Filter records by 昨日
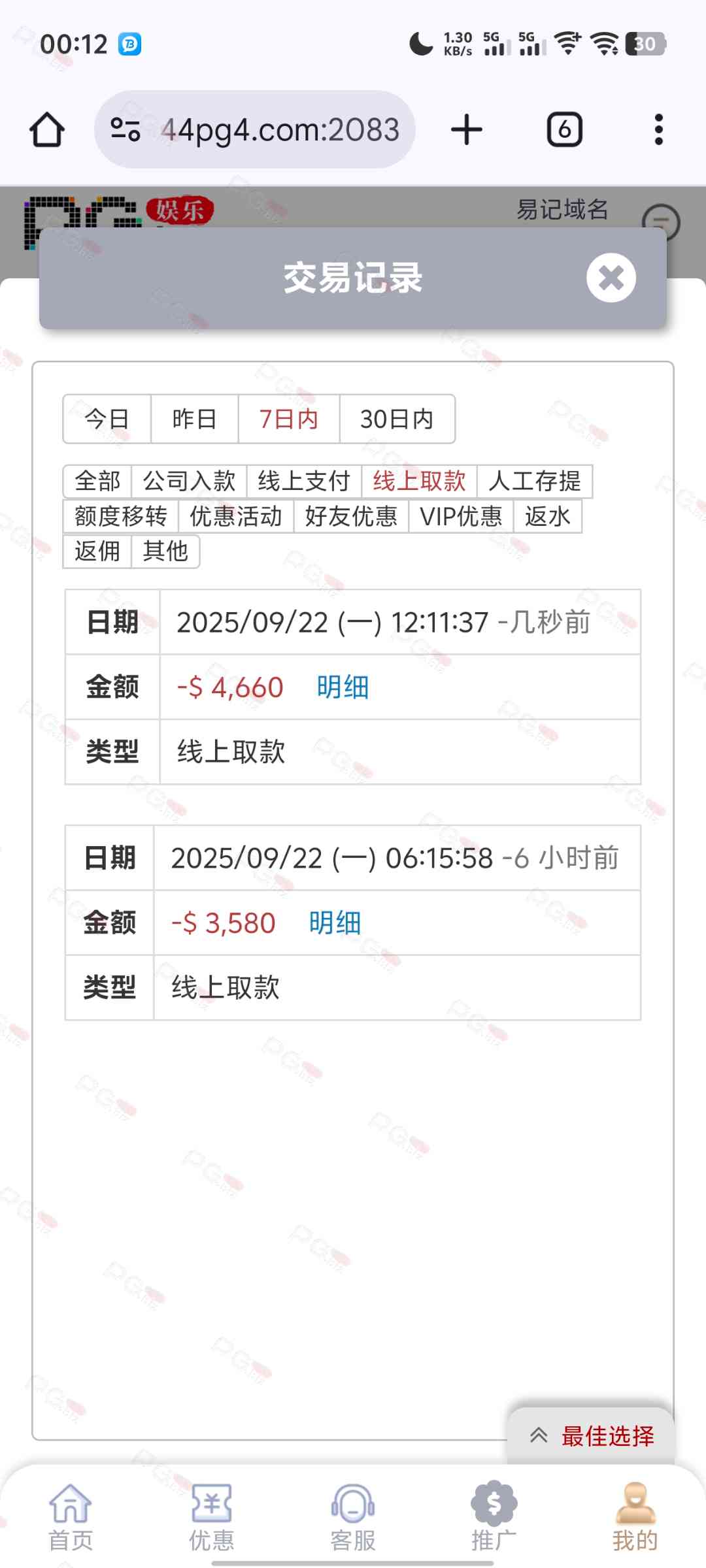This screenshot has width=706, height=1568. pyautogui.click(x=194, y=419)
